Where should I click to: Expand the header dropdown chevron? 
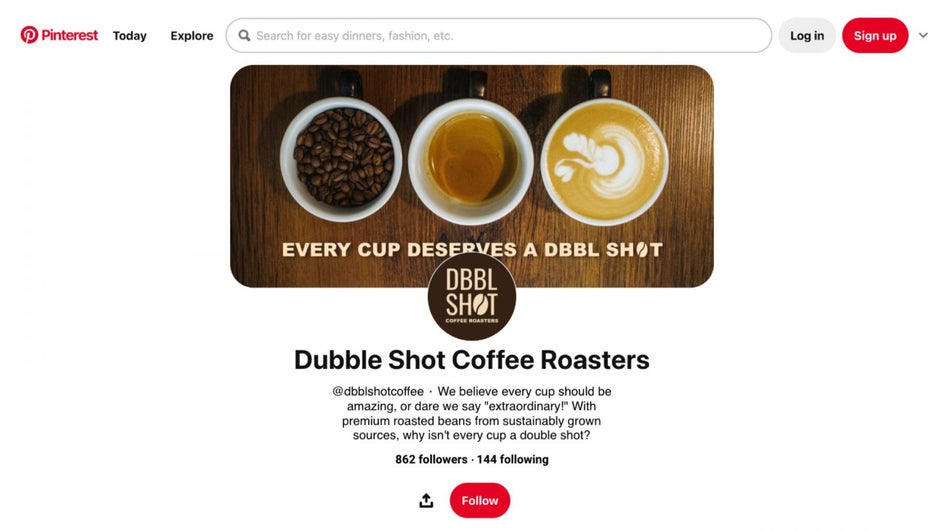[x=923, y=35]
